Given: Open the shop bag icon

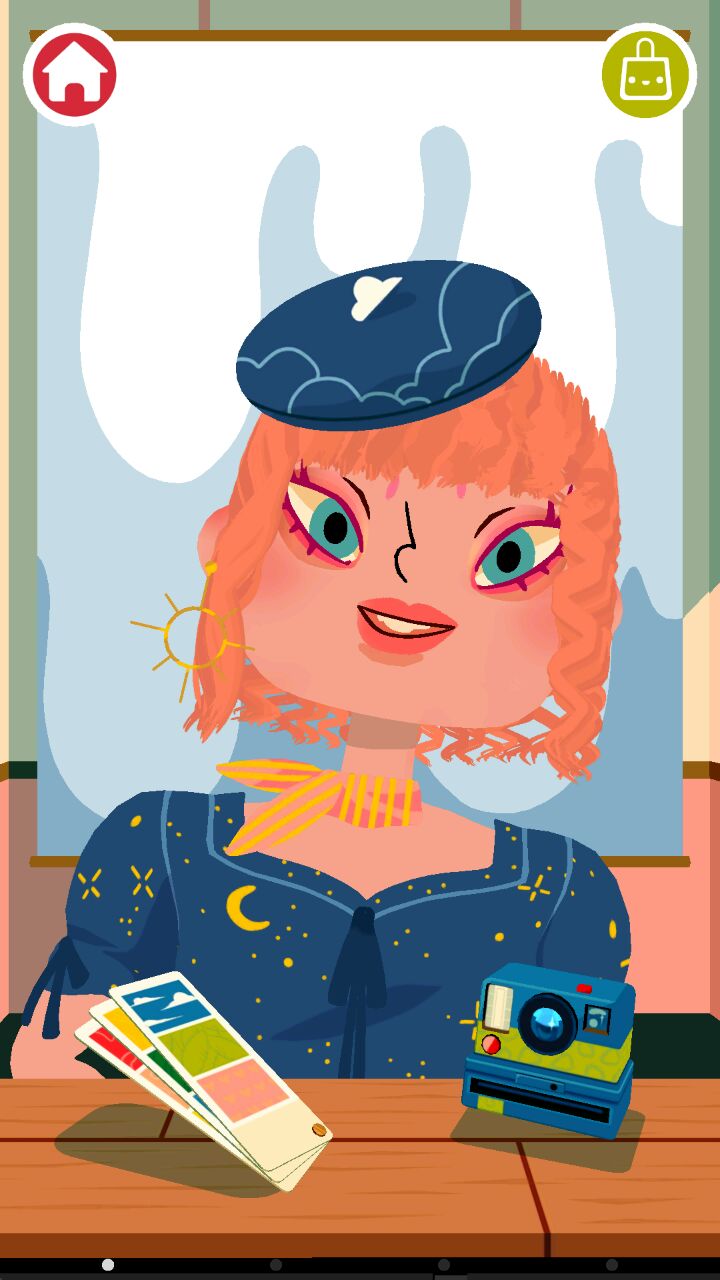Looking at the screenshot, I should (647, 73).
